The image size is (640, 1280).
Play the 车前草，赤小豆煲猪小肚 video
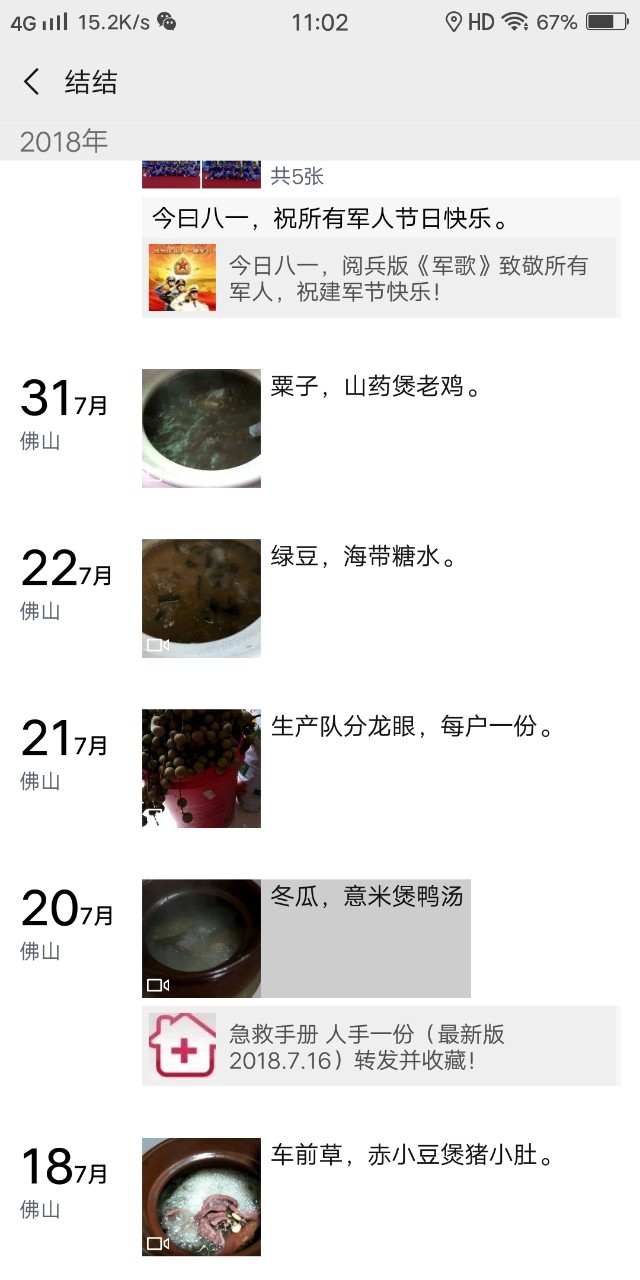click(x=201, y=1196)
